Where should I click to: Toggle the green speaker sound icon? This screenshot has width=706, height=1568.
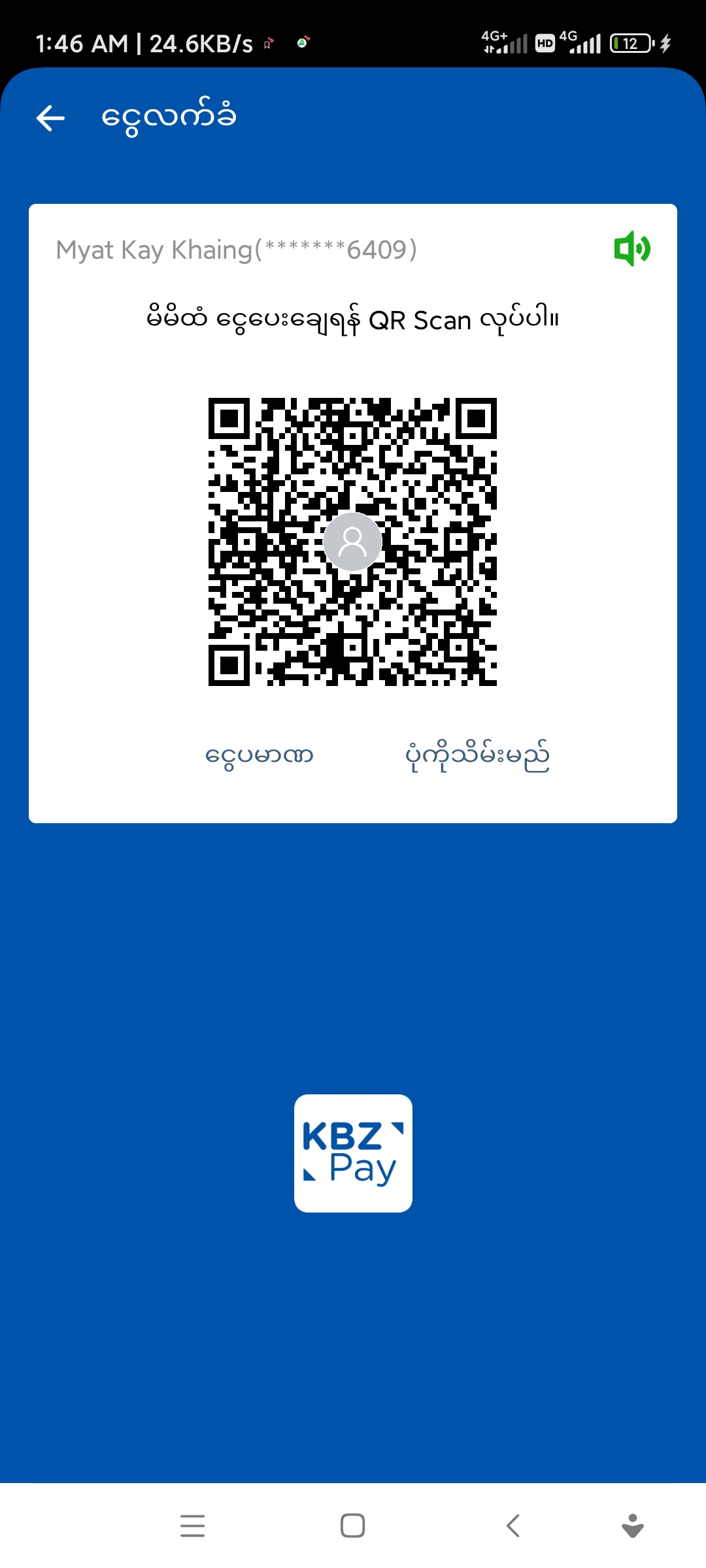coord(631,248)
